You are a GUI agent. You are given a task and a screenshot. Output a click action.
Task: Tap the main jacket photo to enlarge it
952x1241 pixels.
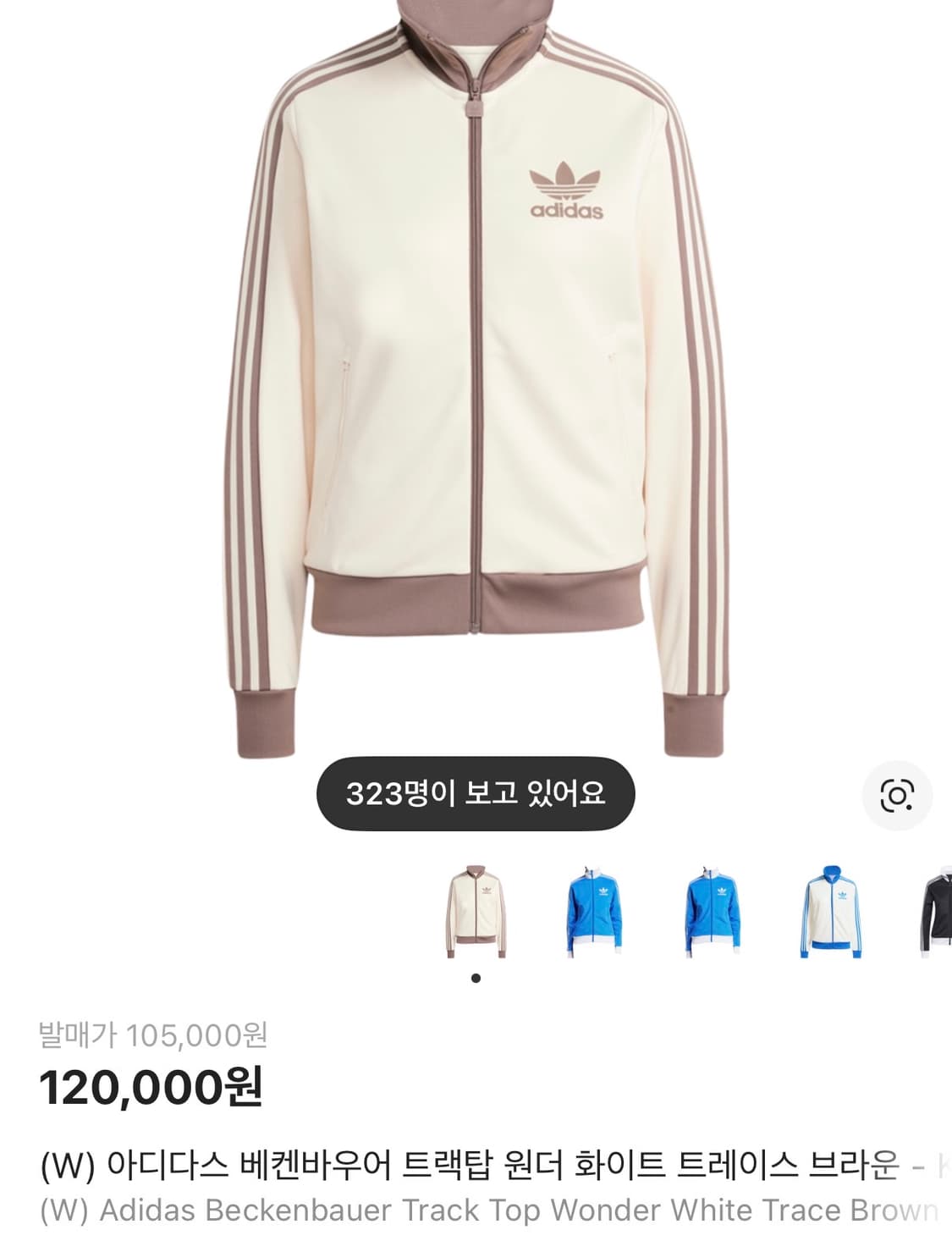(x=474, y=381)
